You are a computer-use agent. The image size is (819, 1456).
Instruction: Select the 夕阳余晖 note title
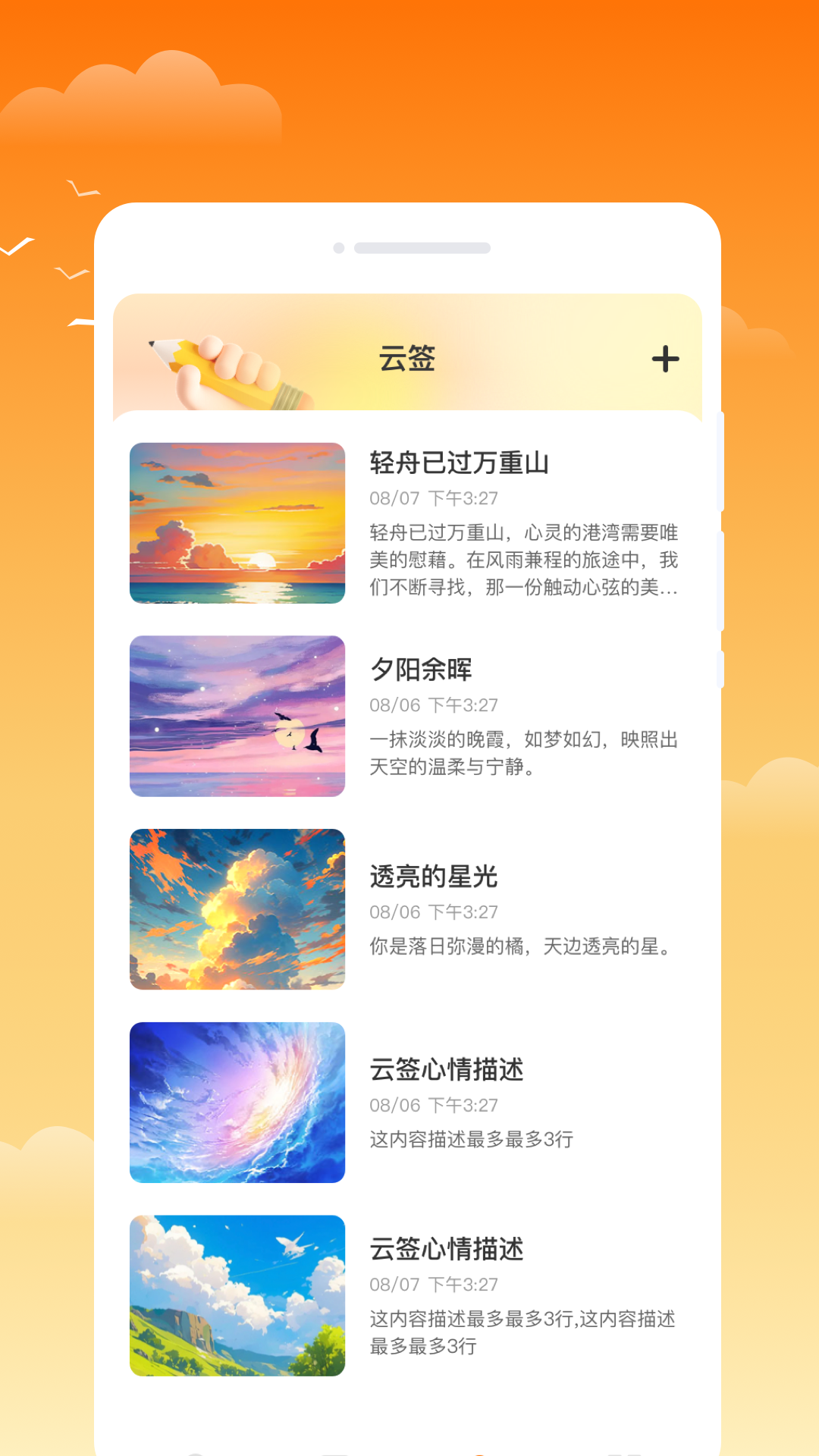pos(422,670)
